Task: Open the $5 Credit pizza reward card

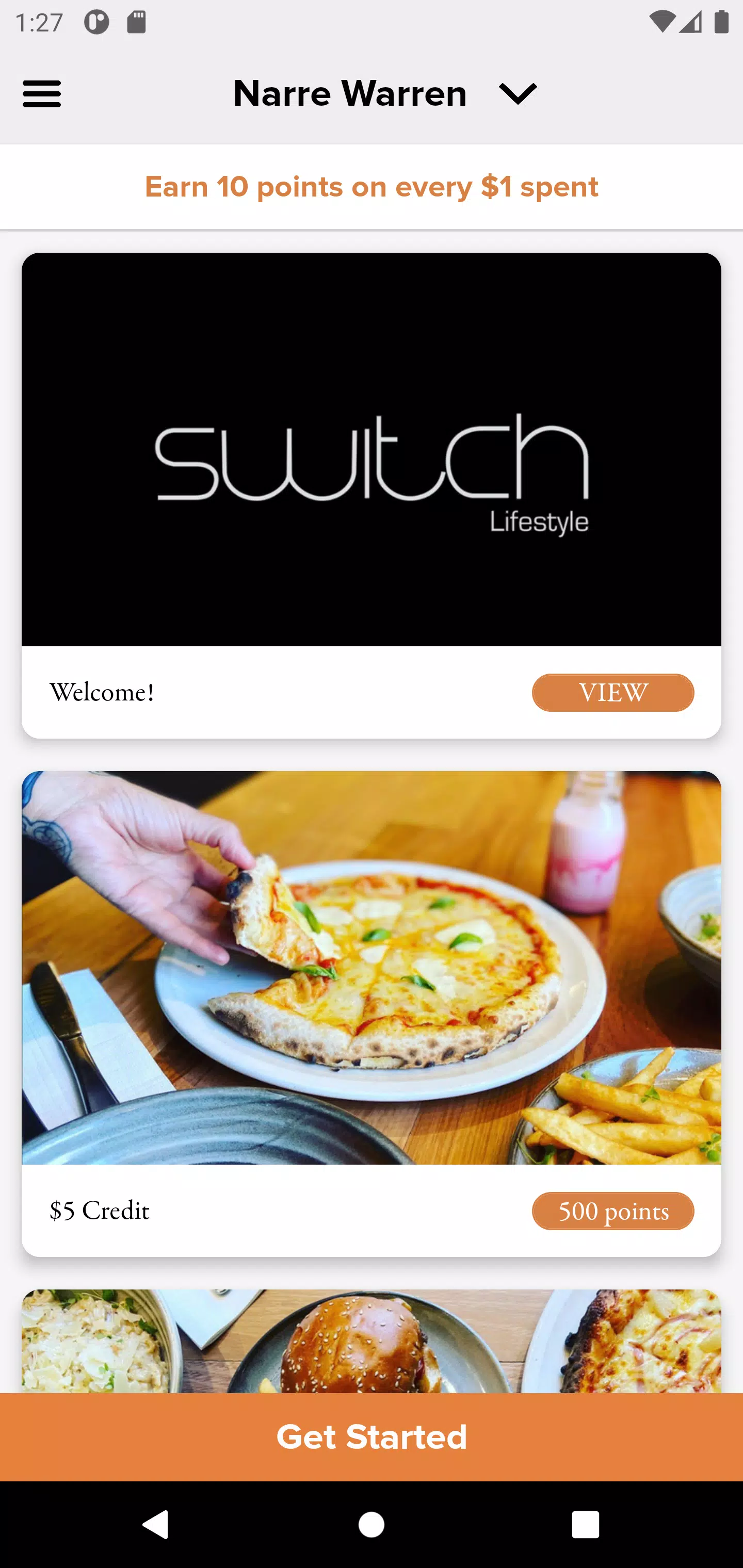Action: click(x=372, y=1014)
